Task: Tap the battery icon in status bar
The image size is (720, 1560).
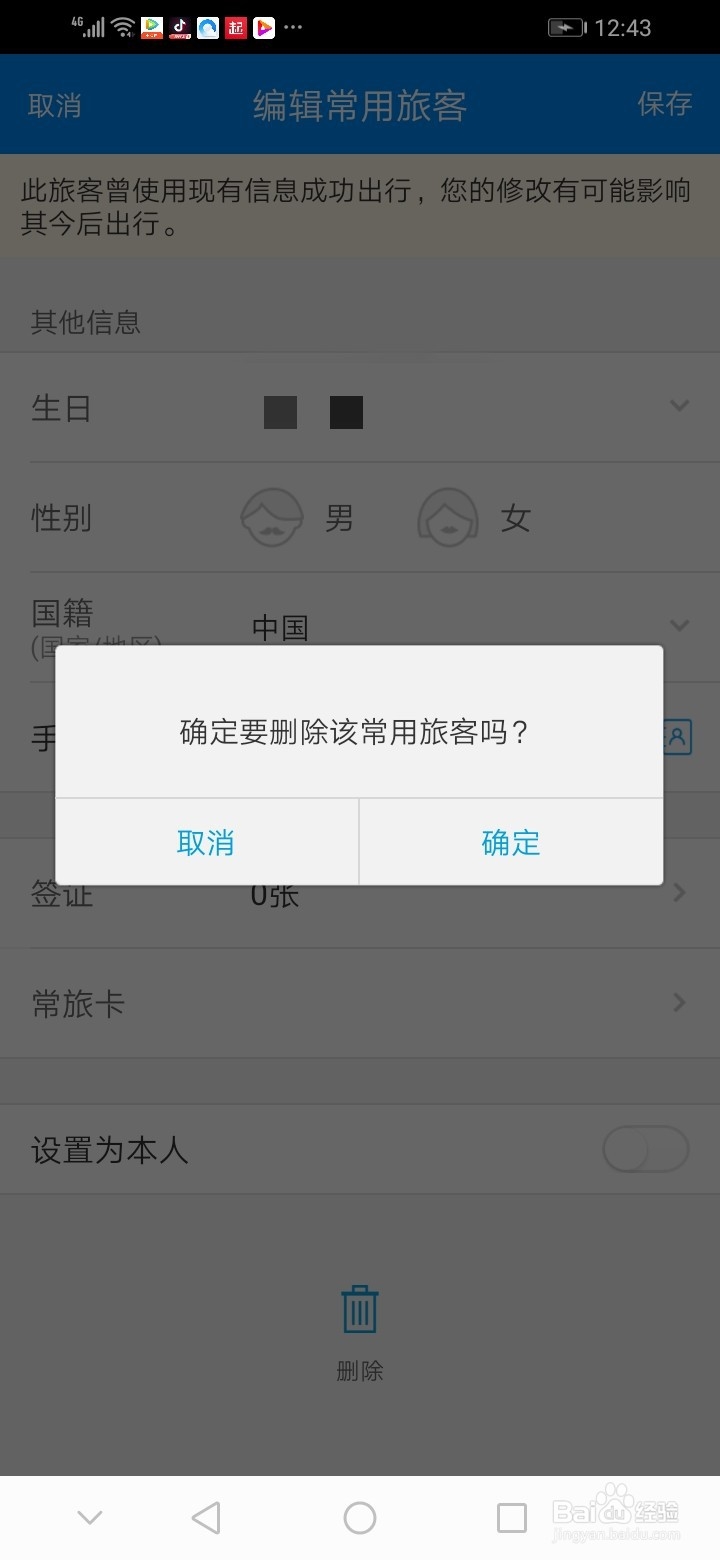Action: point(566,27)
